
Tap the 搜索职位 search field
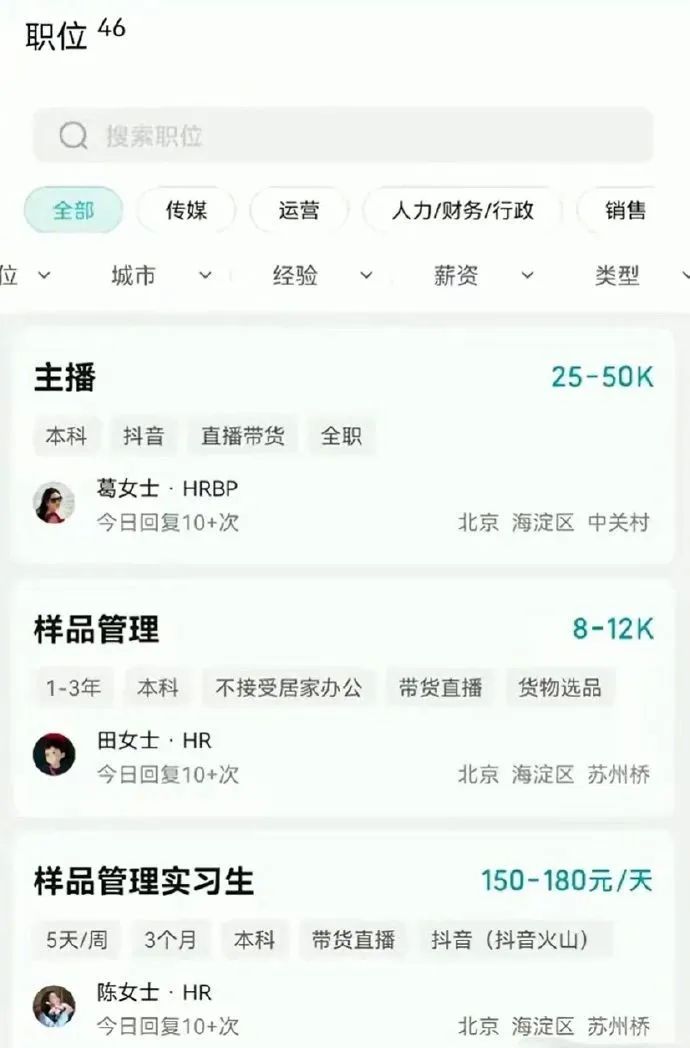coord(343,136)
